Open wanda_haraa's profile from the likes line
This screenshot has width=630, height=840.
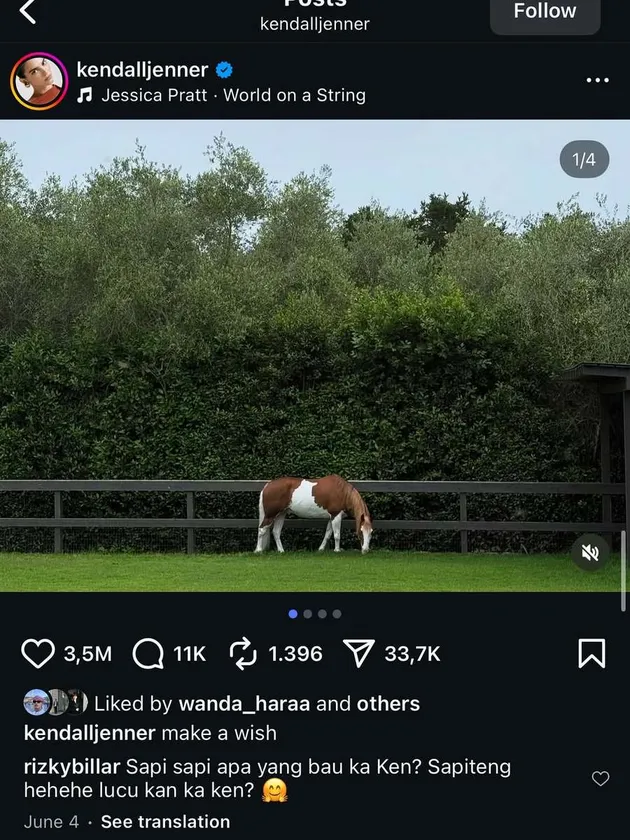click(x=244, y=704)
